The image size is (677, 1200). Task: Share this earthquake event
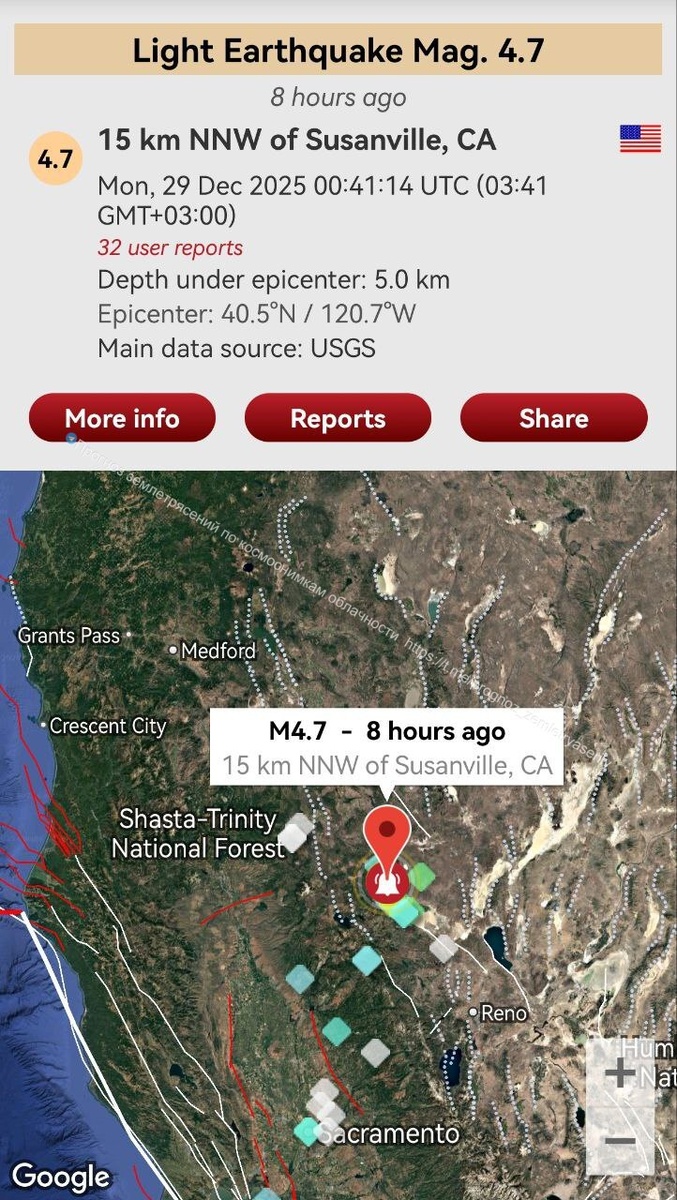tap(553, 418)
